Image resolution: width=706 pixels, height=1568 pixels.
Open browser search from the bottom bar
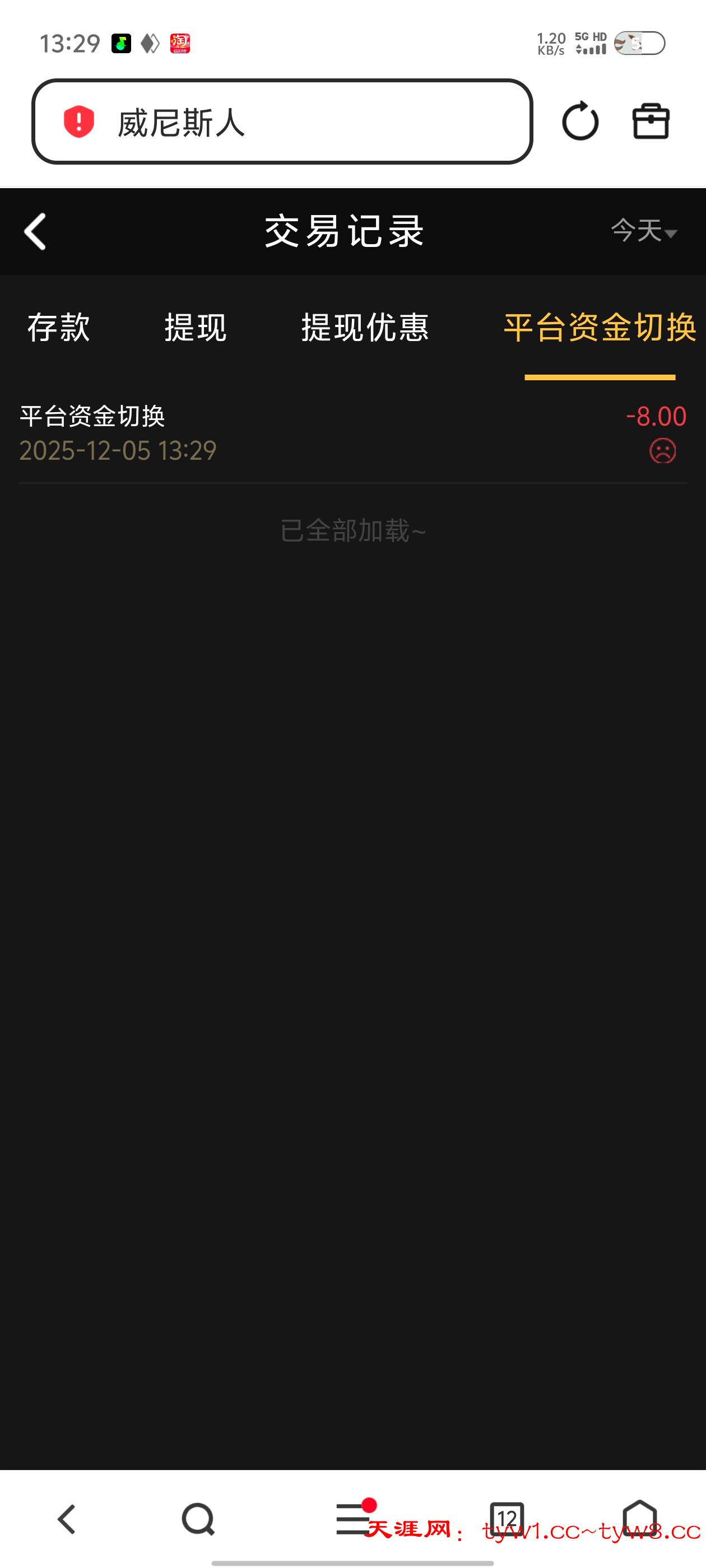(198, 1519)
